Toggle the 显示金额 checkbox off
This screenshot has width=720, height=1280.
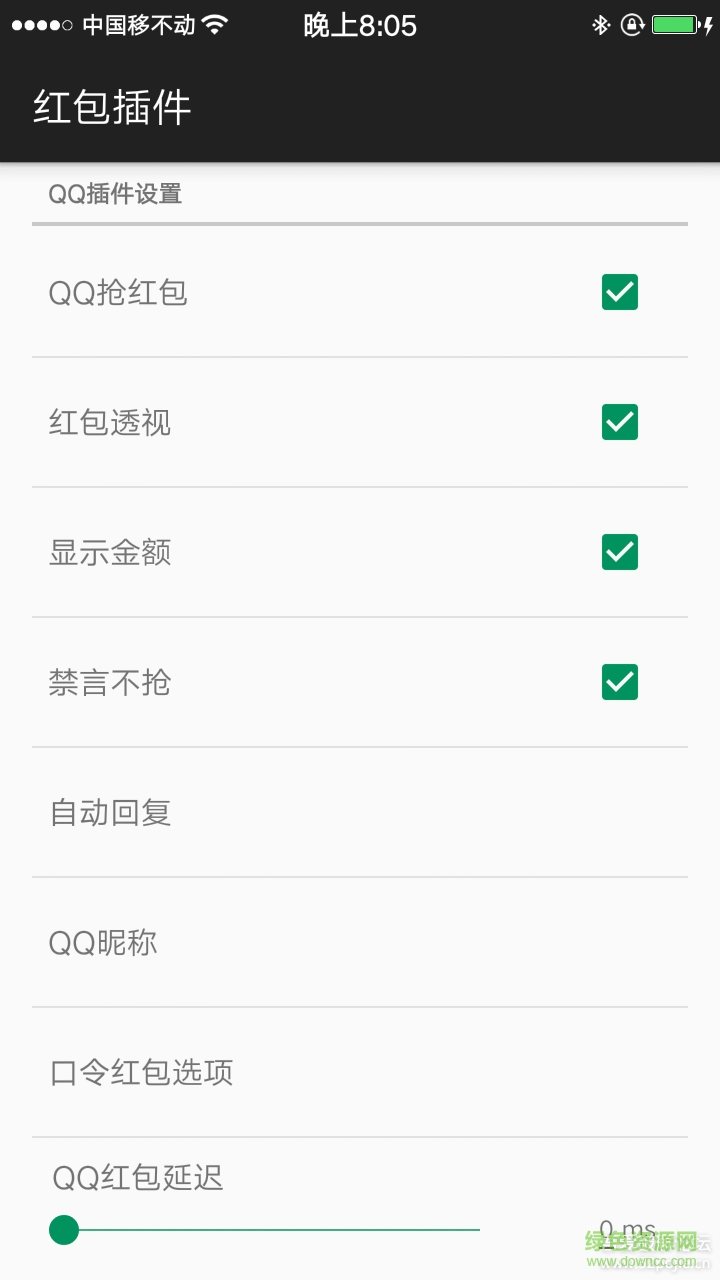coord(619,552)
